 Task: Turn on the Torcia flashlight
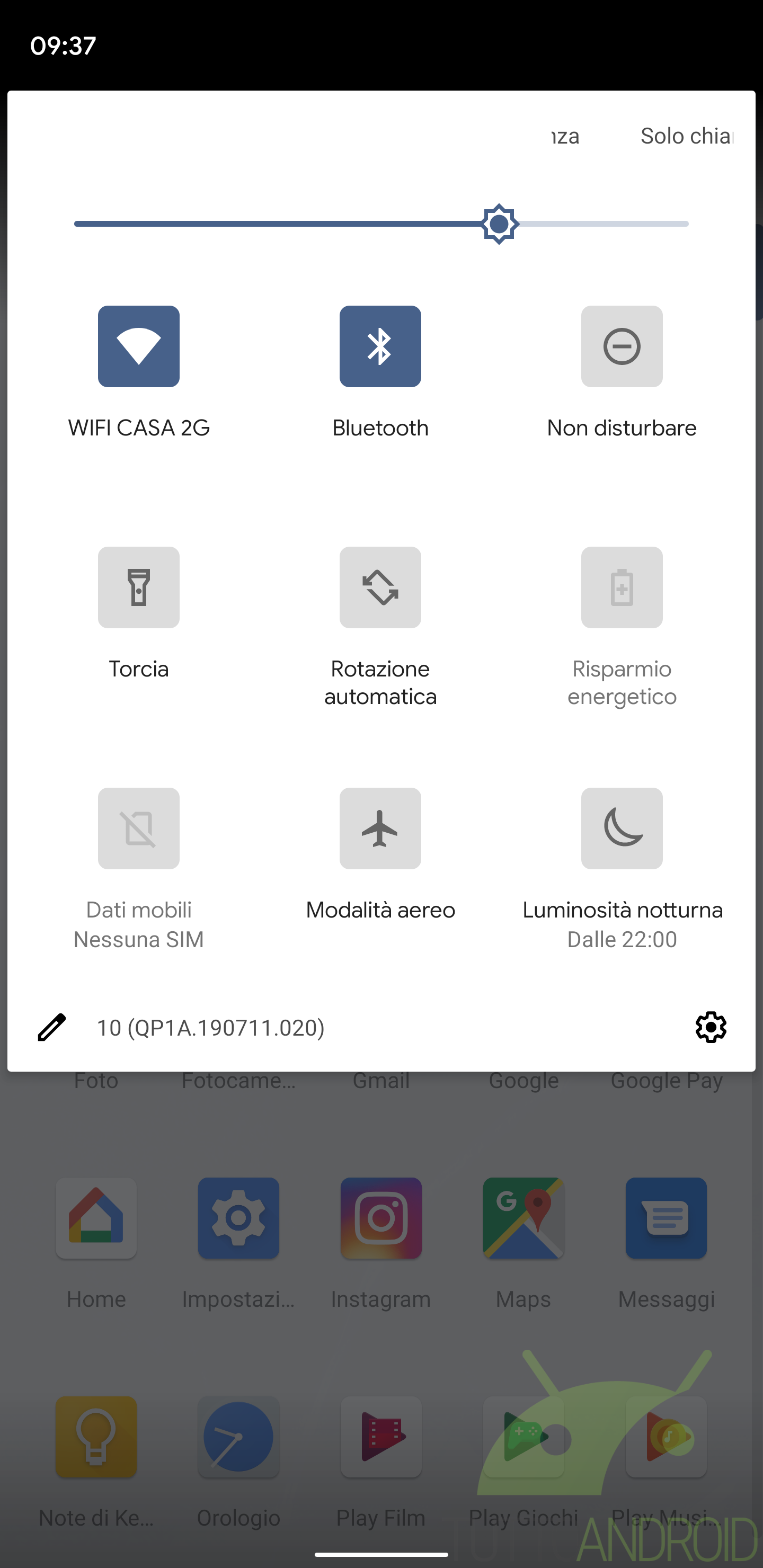point(138,587)
